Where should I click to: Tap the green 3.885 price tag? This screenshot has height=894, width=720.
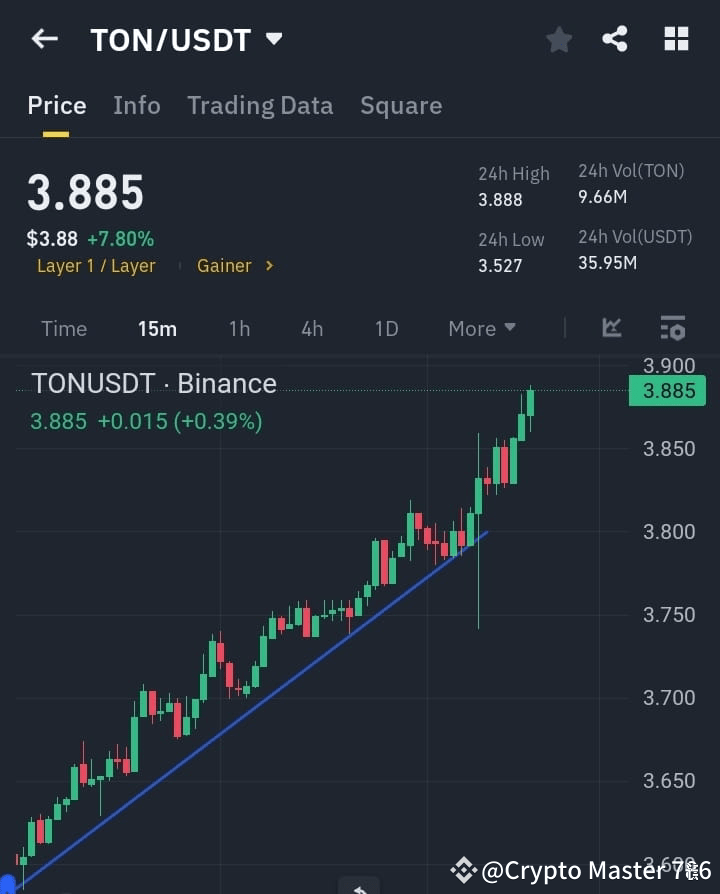click(x=667, y=391)
